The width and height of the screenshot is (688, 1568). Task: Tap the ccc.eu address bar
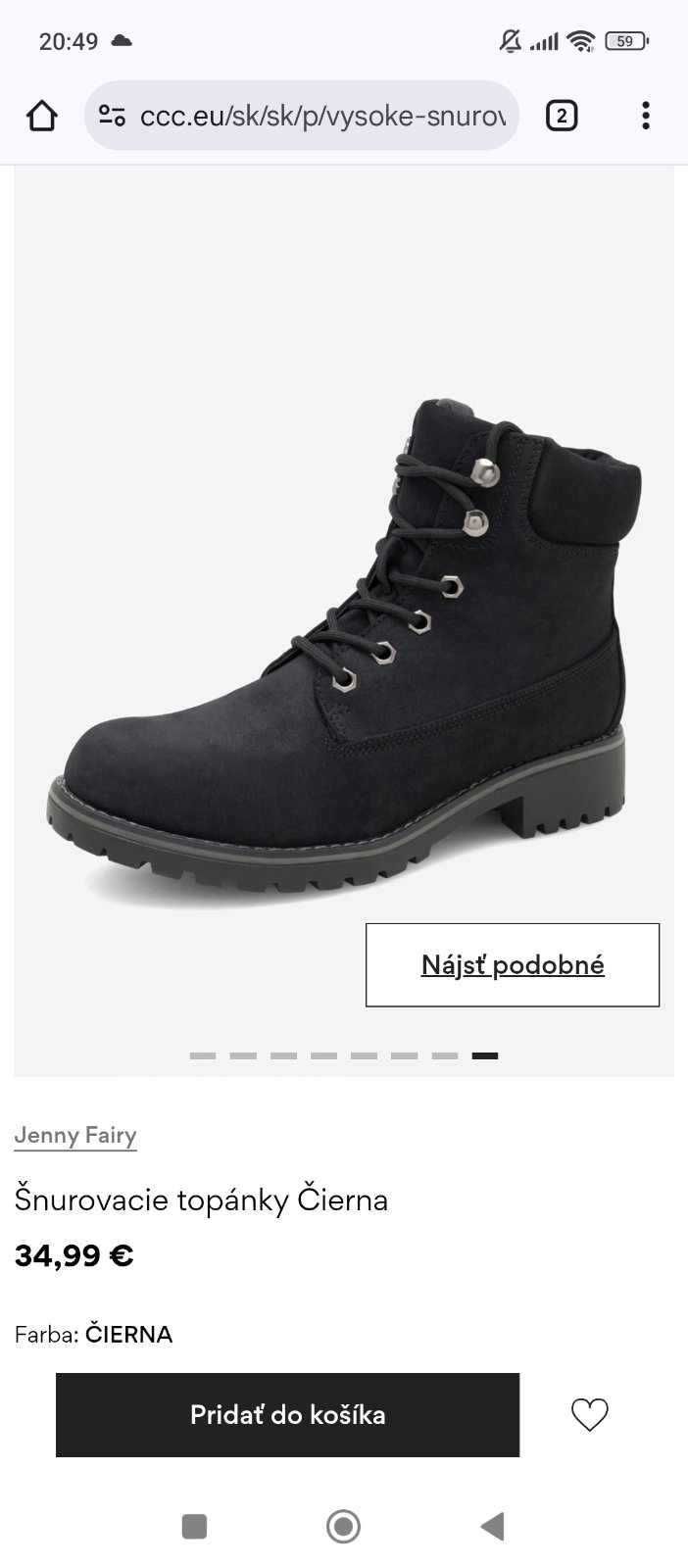323,117
